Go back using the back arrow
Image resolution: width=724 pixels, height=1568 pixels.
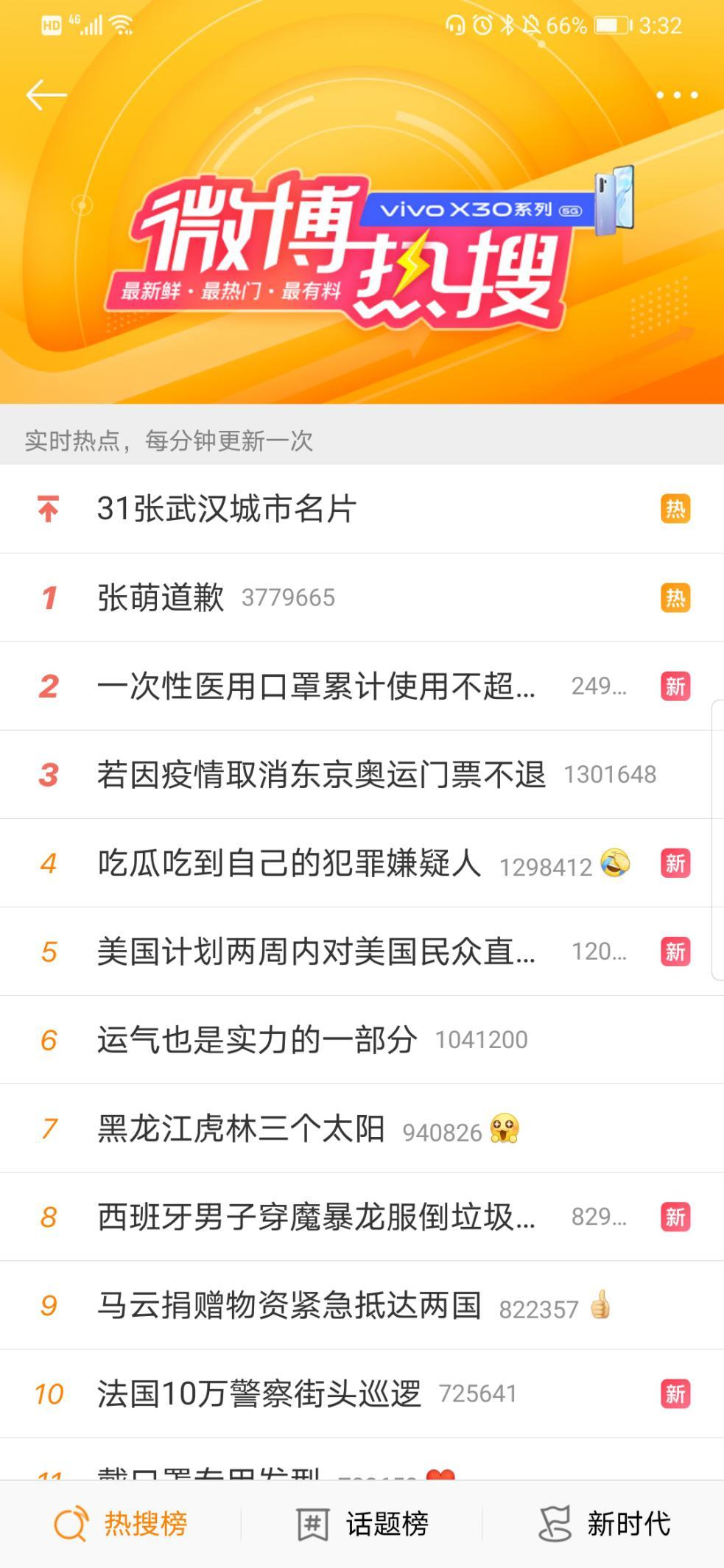pyautogui.click(x=46, y=95)
